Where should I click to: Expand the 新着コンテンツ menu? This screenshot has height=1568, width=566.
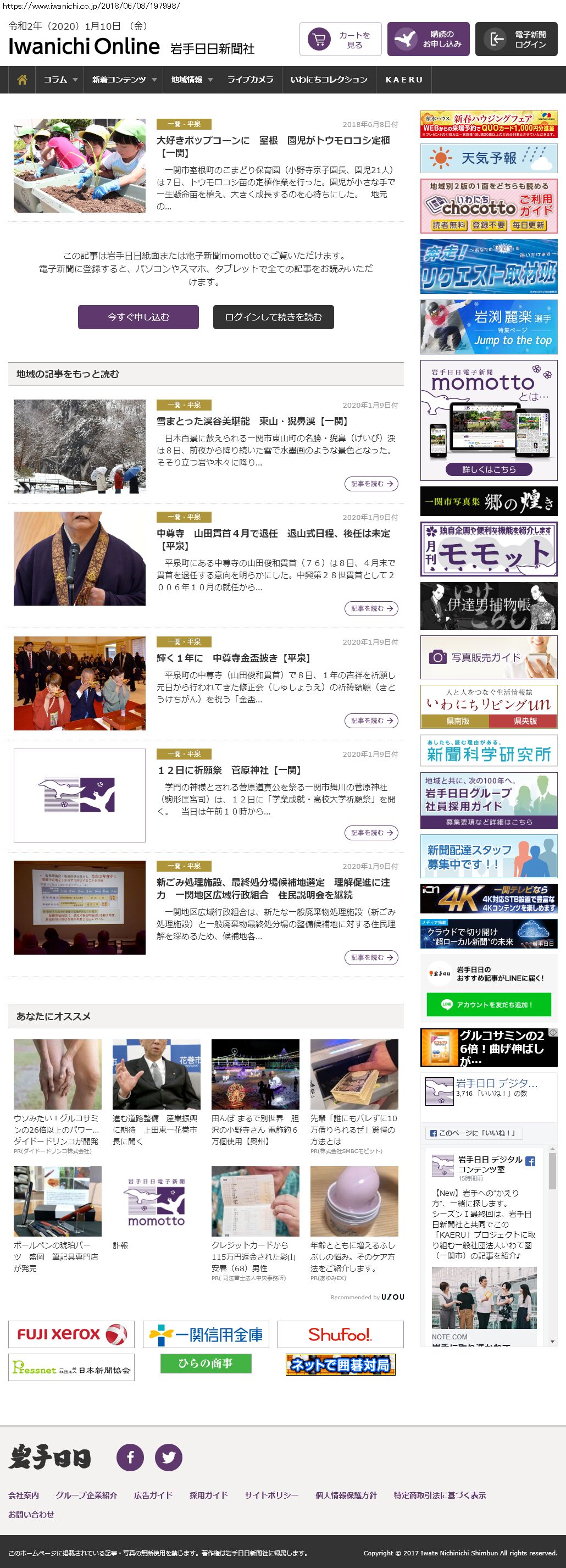(x=124, y=80)
